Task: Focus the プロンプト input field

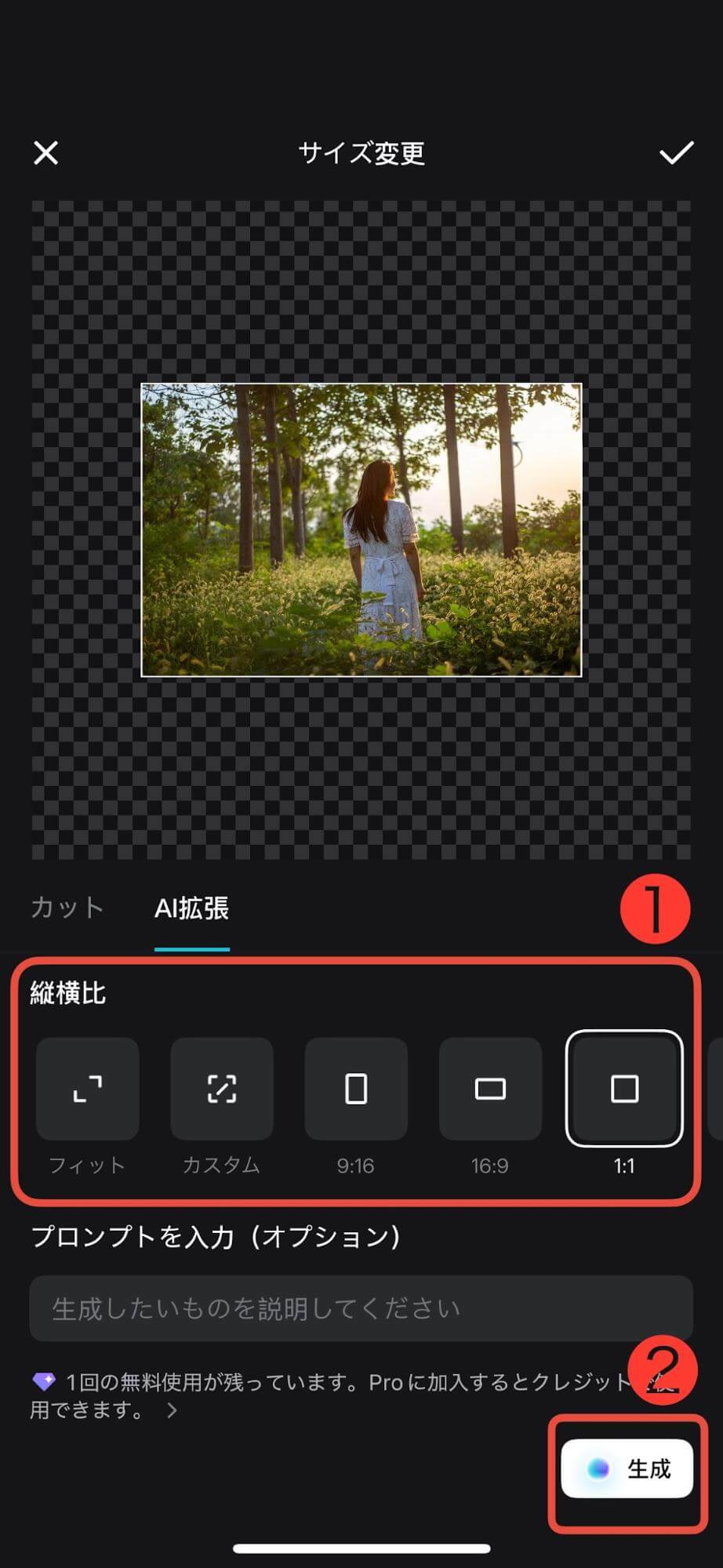Action: (361, 1308)
